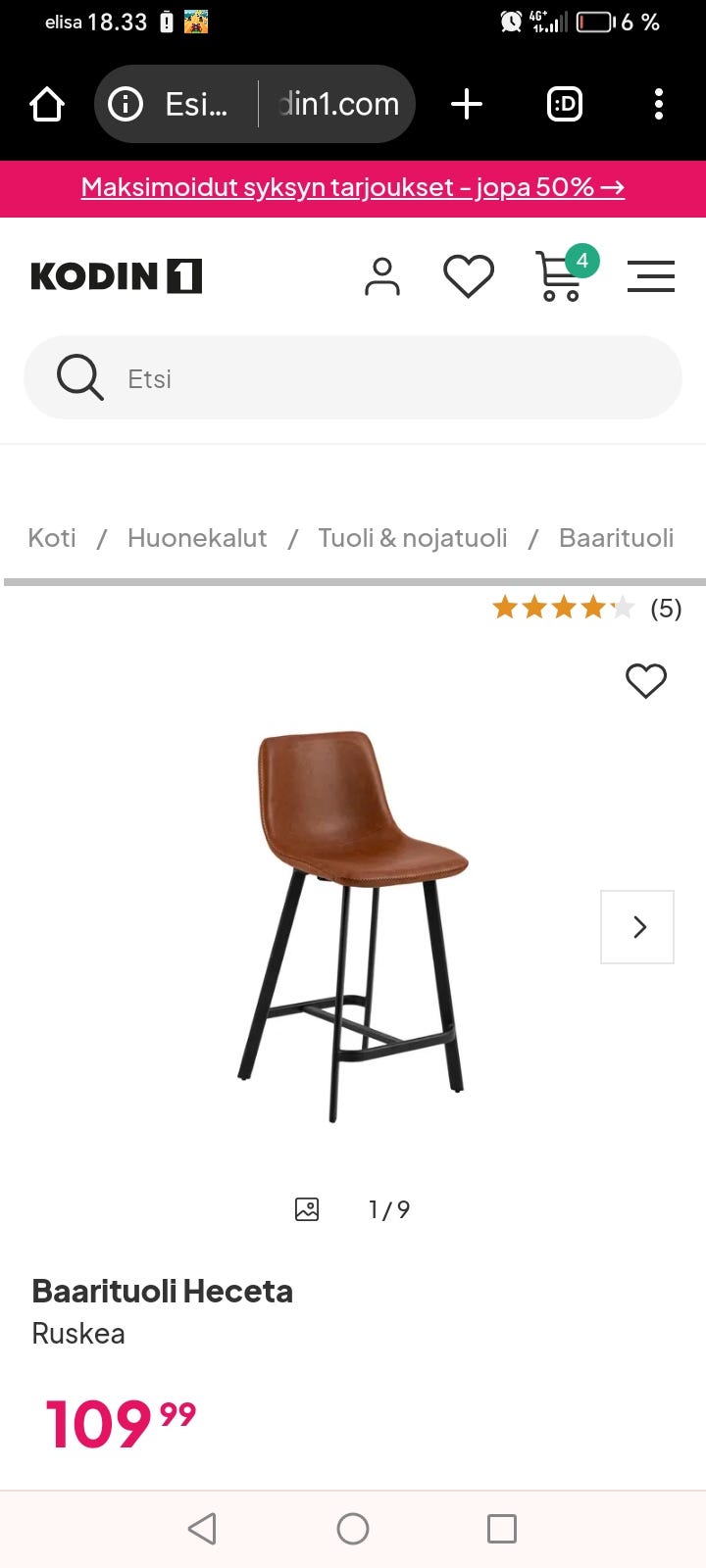
Task: Click the Tuoli & nojatuoli breadcrumb link
Action: pos(413,537)
